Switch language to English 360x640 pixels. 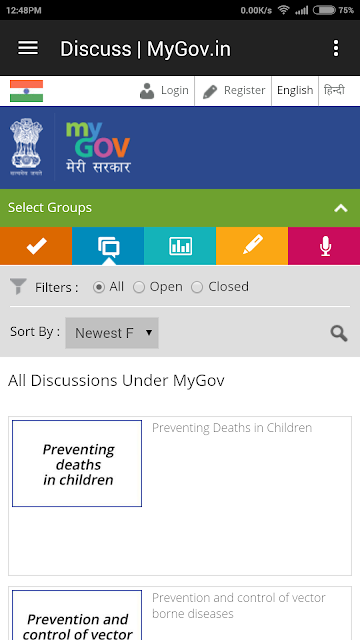295,90
